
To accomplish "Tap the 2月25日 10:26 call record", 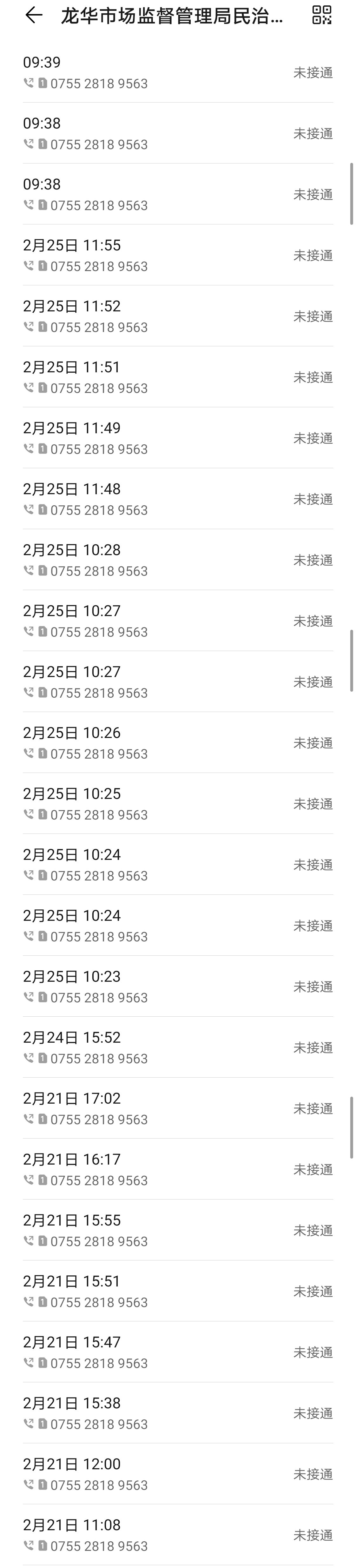I will coord(178,742).
